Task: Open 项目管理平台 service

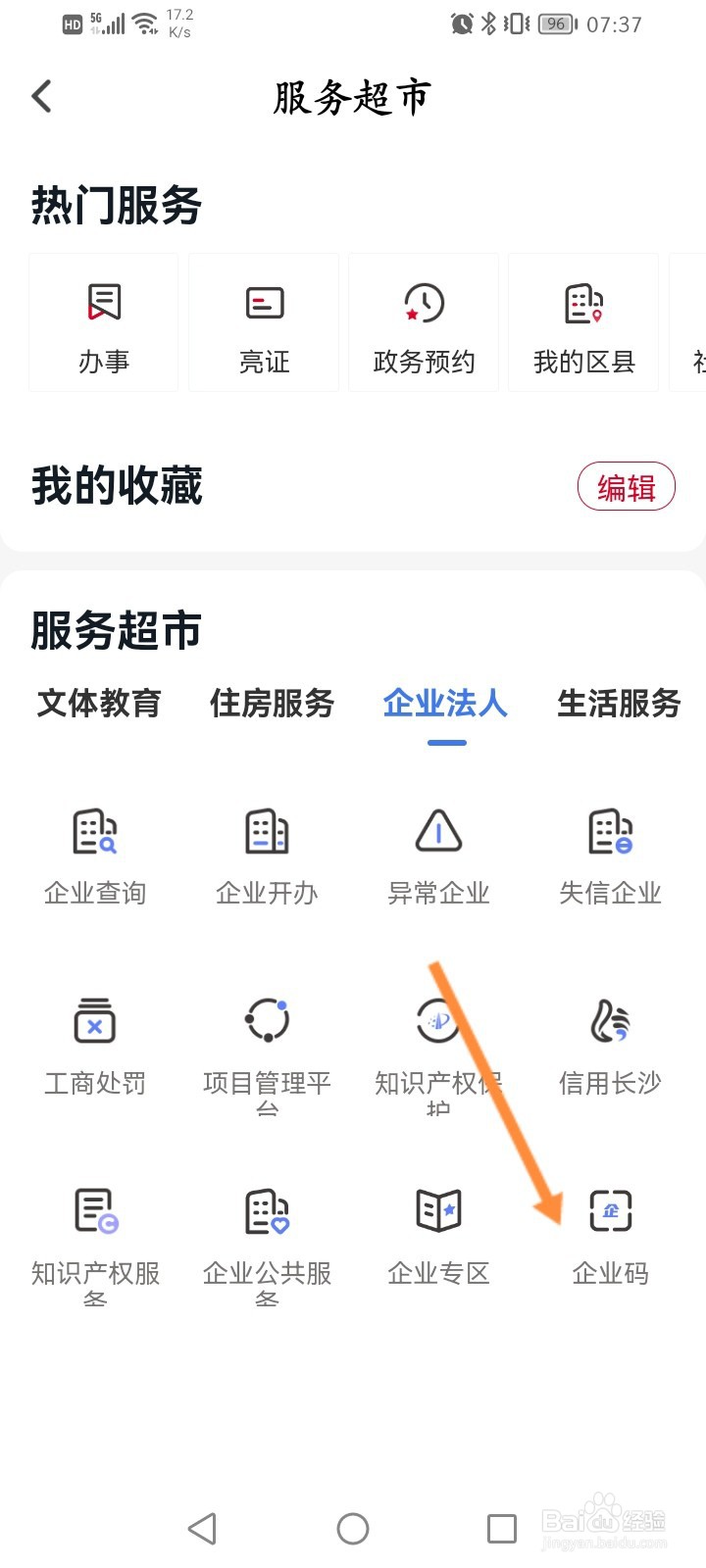Action: pyautogui.click(x=267, y=1054)
